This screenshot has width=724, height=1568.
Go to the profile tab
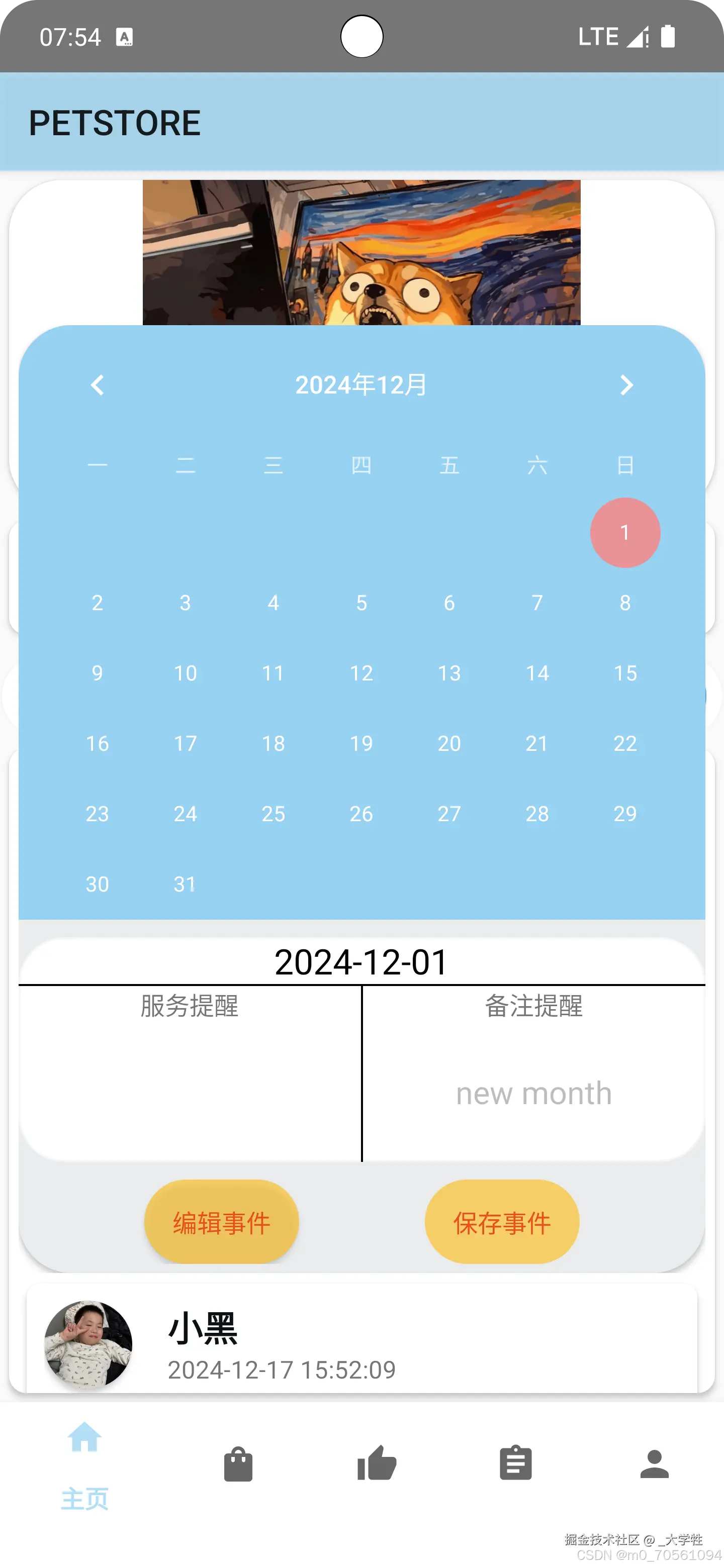click(655, 1464)
